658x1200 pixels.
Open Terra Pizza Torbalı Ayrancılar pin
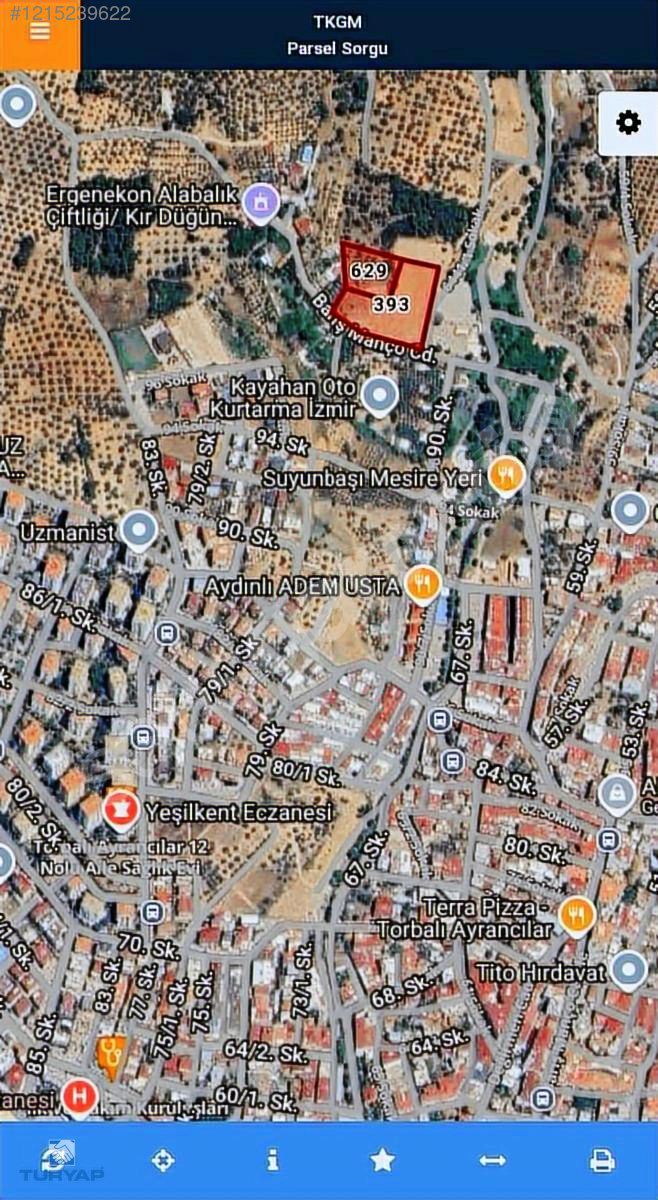point(577,915)
